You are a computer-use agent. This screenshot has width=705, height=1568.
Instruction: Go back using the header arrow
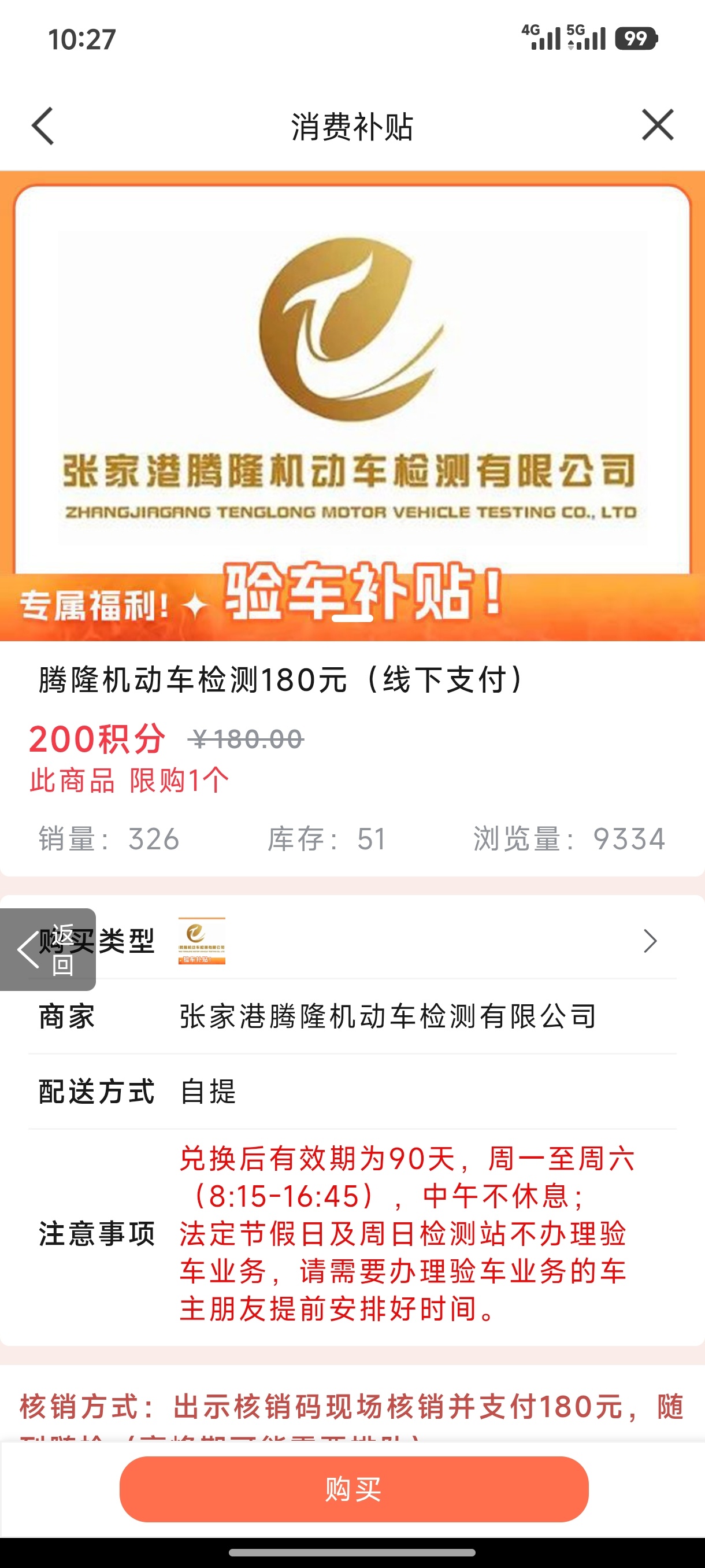tap(43, 126)
